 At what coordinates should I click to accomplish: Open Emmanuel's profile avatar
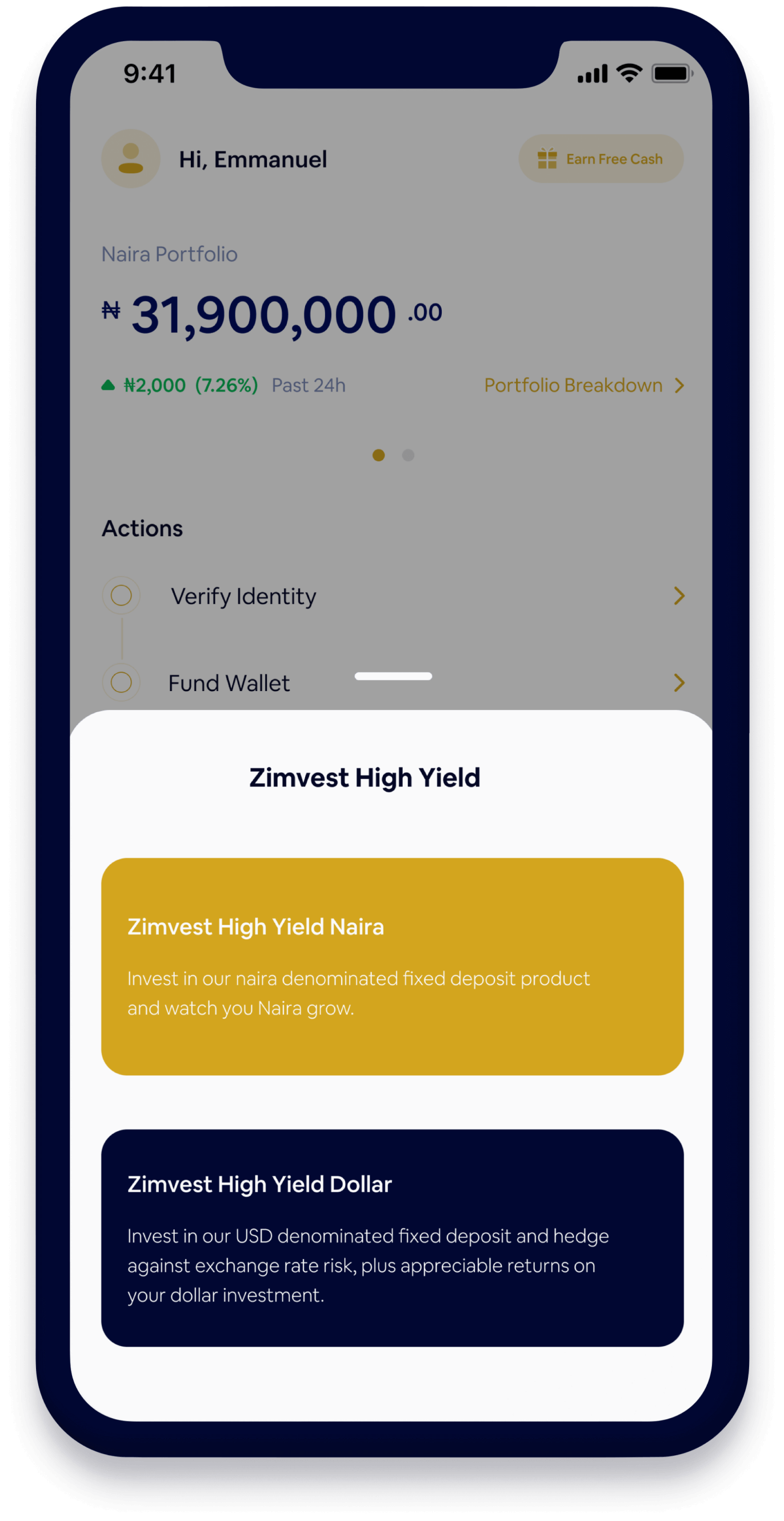pyautogui.click(x=131, y=159)
